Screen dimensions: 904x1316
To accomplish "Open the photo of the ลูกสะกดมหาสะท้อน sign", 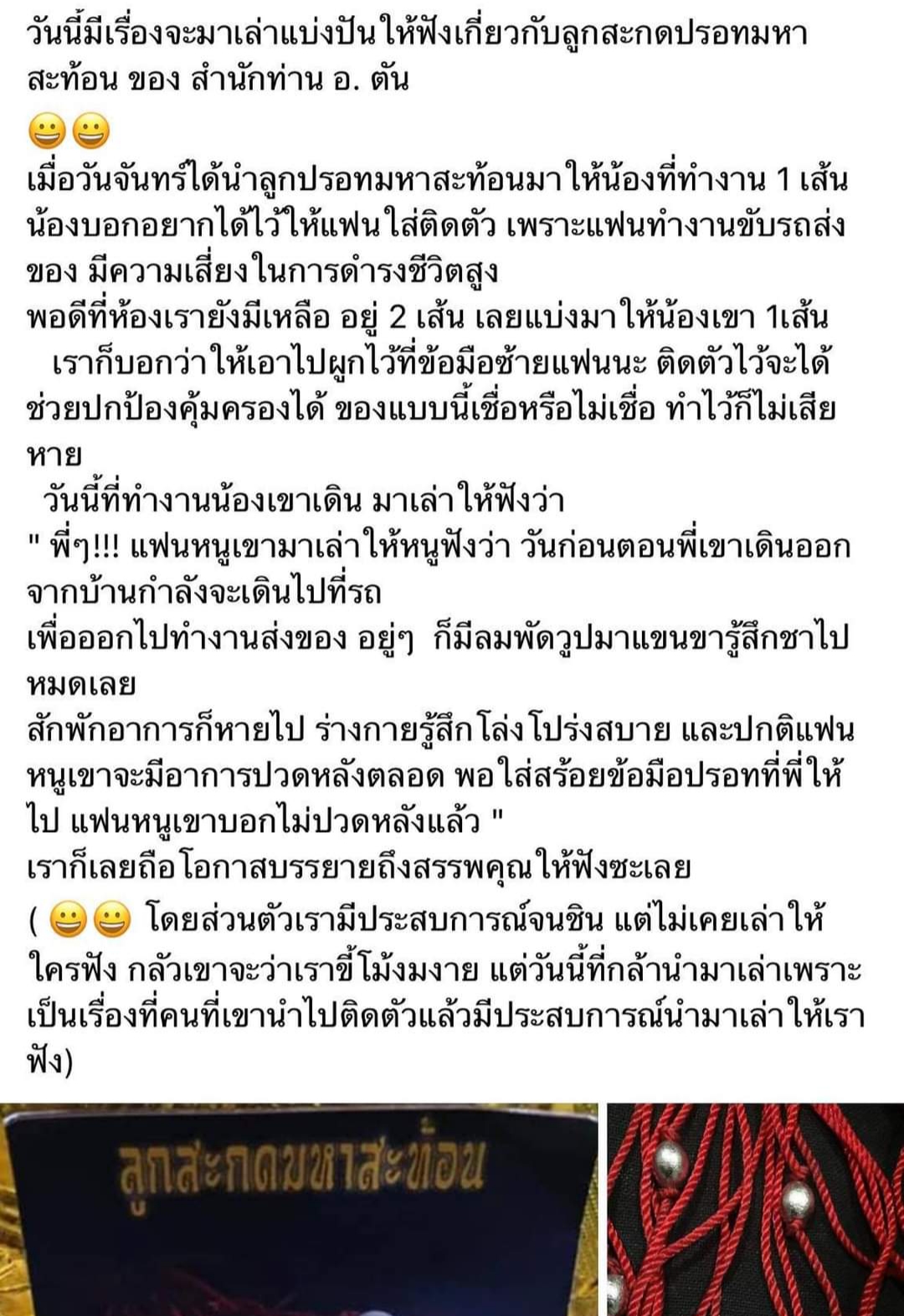I will tap(299, 1210).
